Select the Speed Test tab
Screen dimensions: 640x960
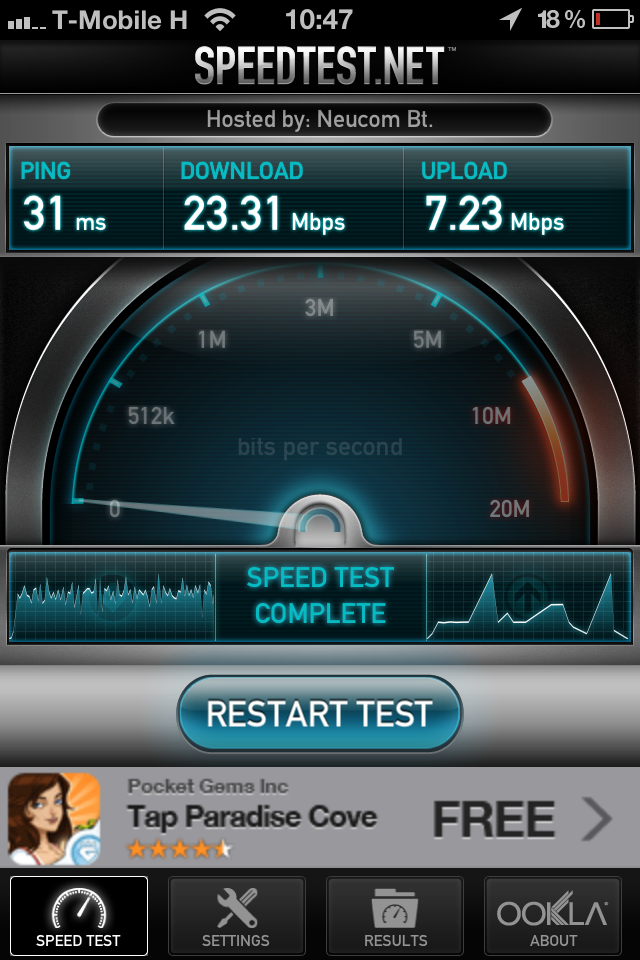78,916
